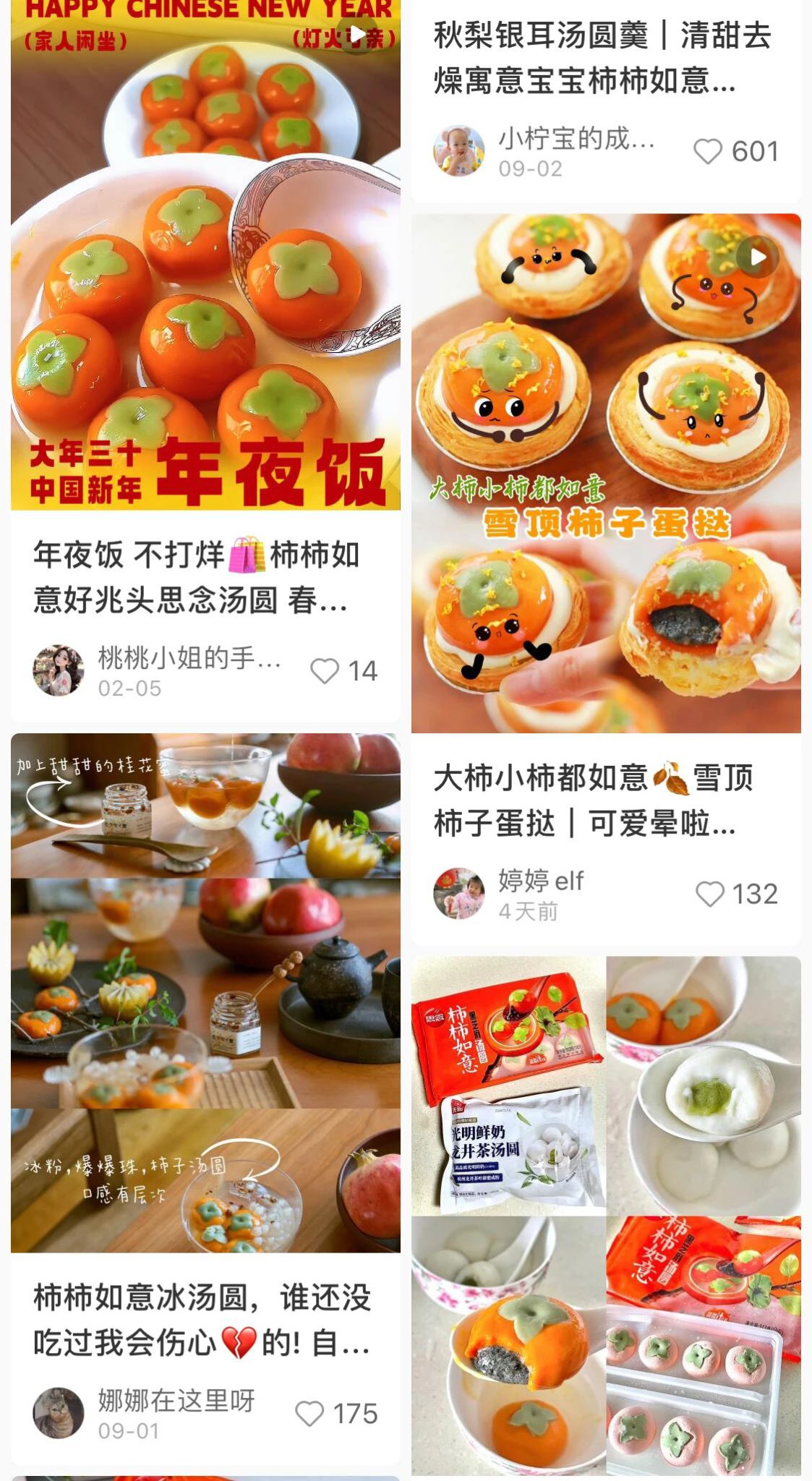Open the 年夜饭 不打烊 post title
Viewport: 812px width, 1481px height.
[197, 578]
